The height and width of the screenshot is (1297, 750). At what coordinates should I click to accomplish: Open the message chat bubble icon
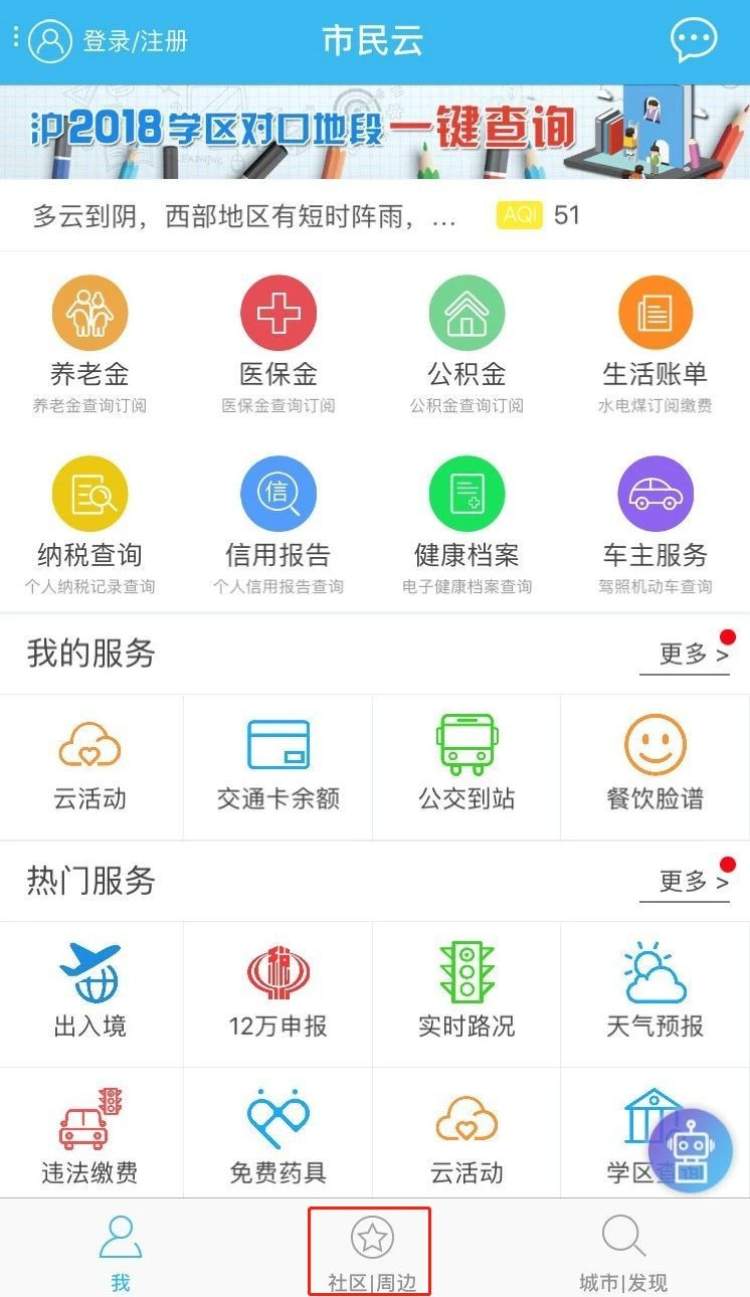pos(693,40)
